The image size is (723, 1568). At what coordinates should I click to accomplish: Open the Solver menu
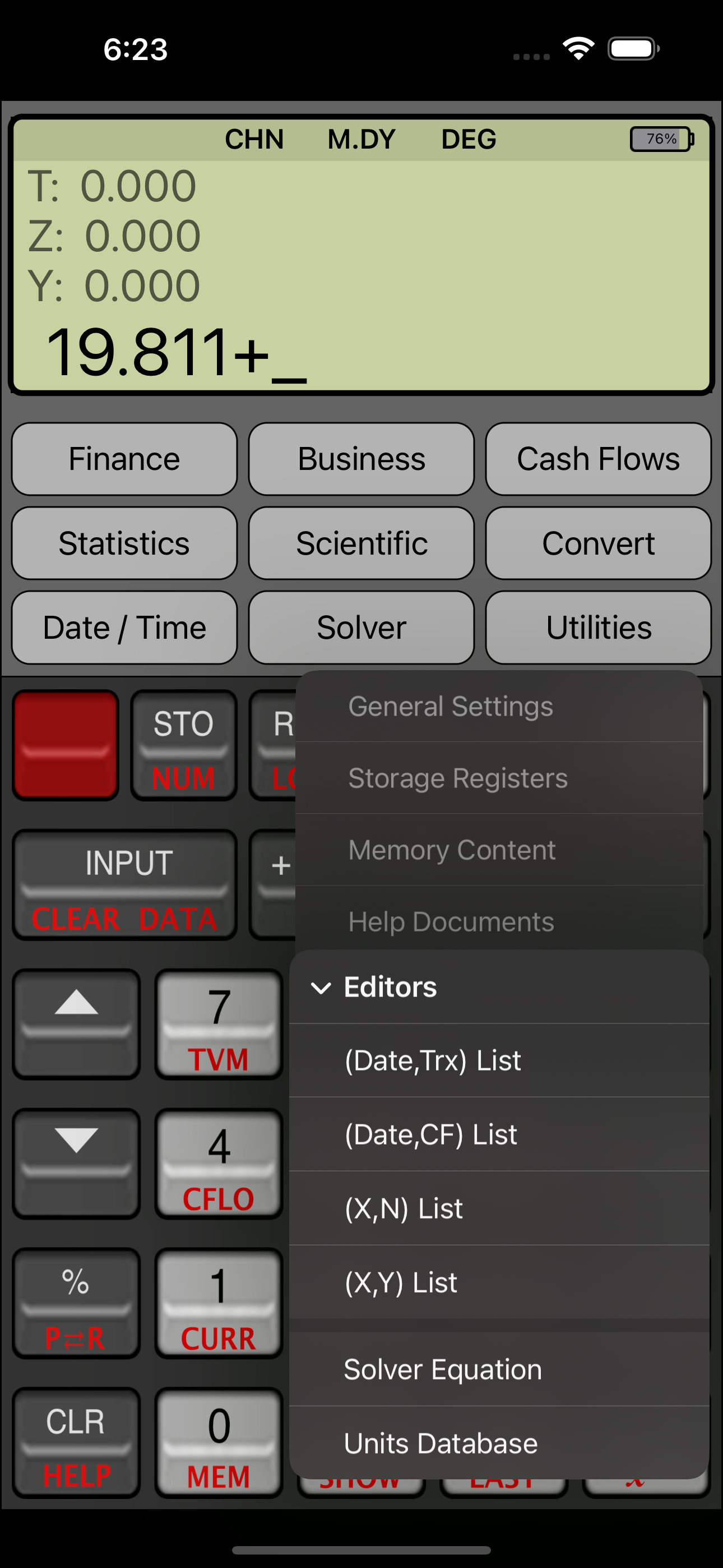[x=361, y=628]
